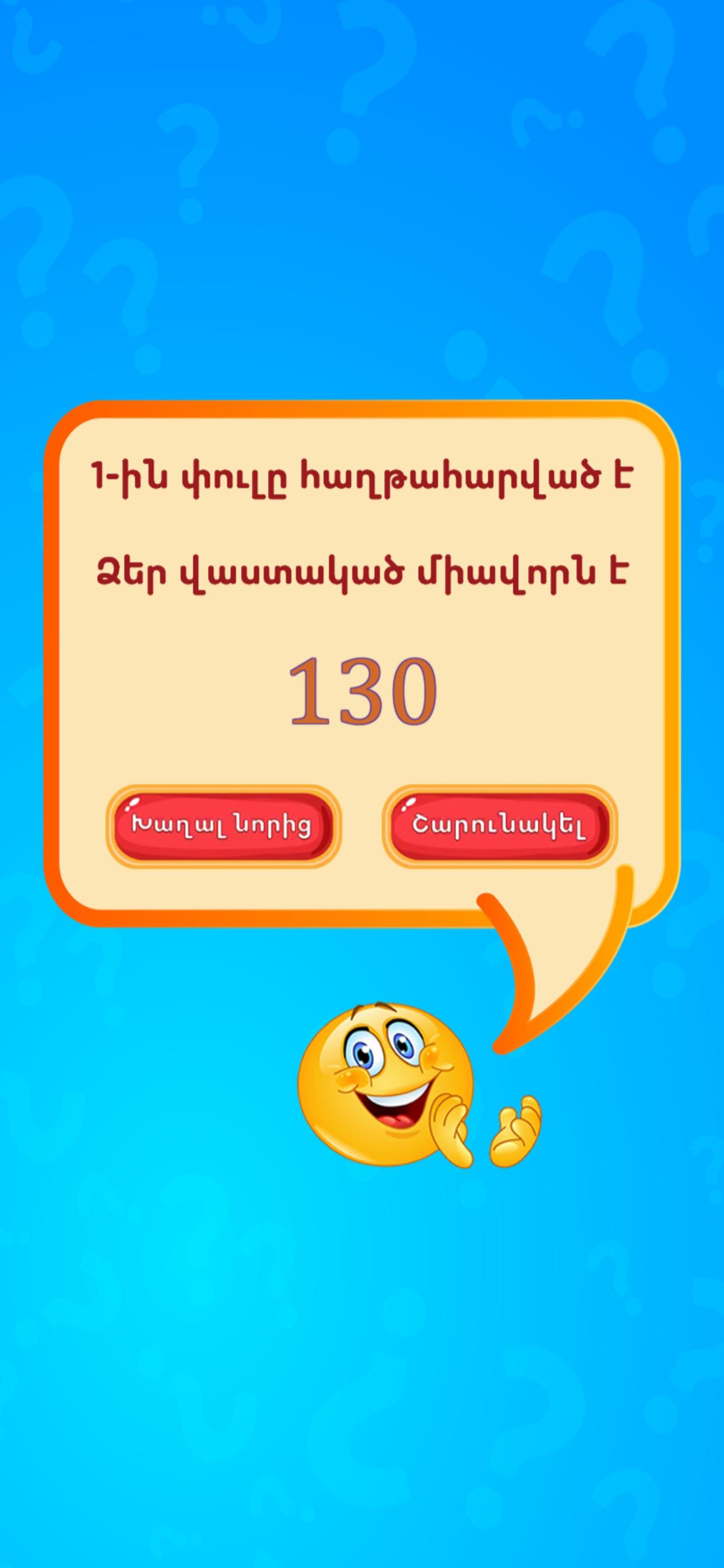Tap the Խաղալ նորից (play again) button
Screen dimensions: 724x1568
click(223, 826)
